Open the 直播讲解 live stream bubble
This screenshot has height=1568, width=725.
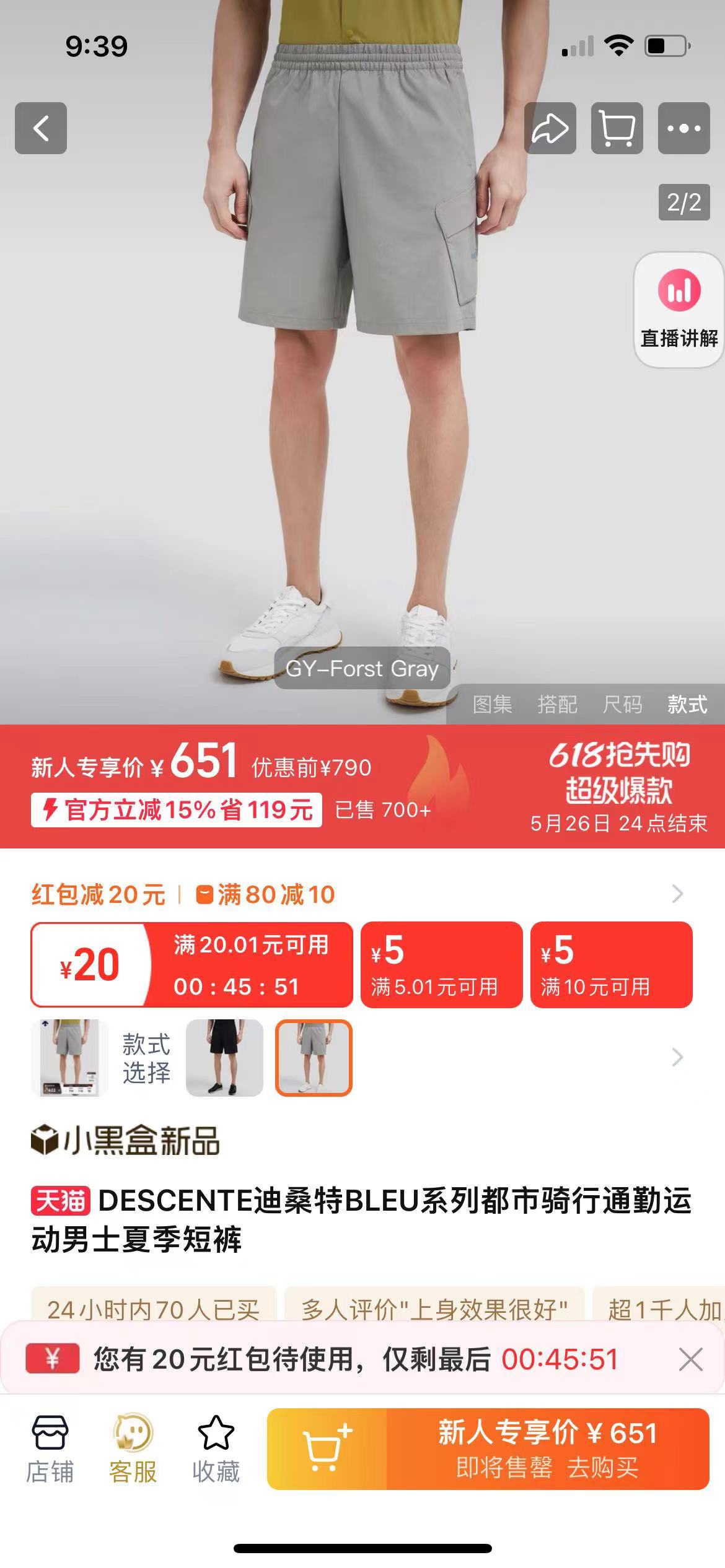[x=679, y=310]
